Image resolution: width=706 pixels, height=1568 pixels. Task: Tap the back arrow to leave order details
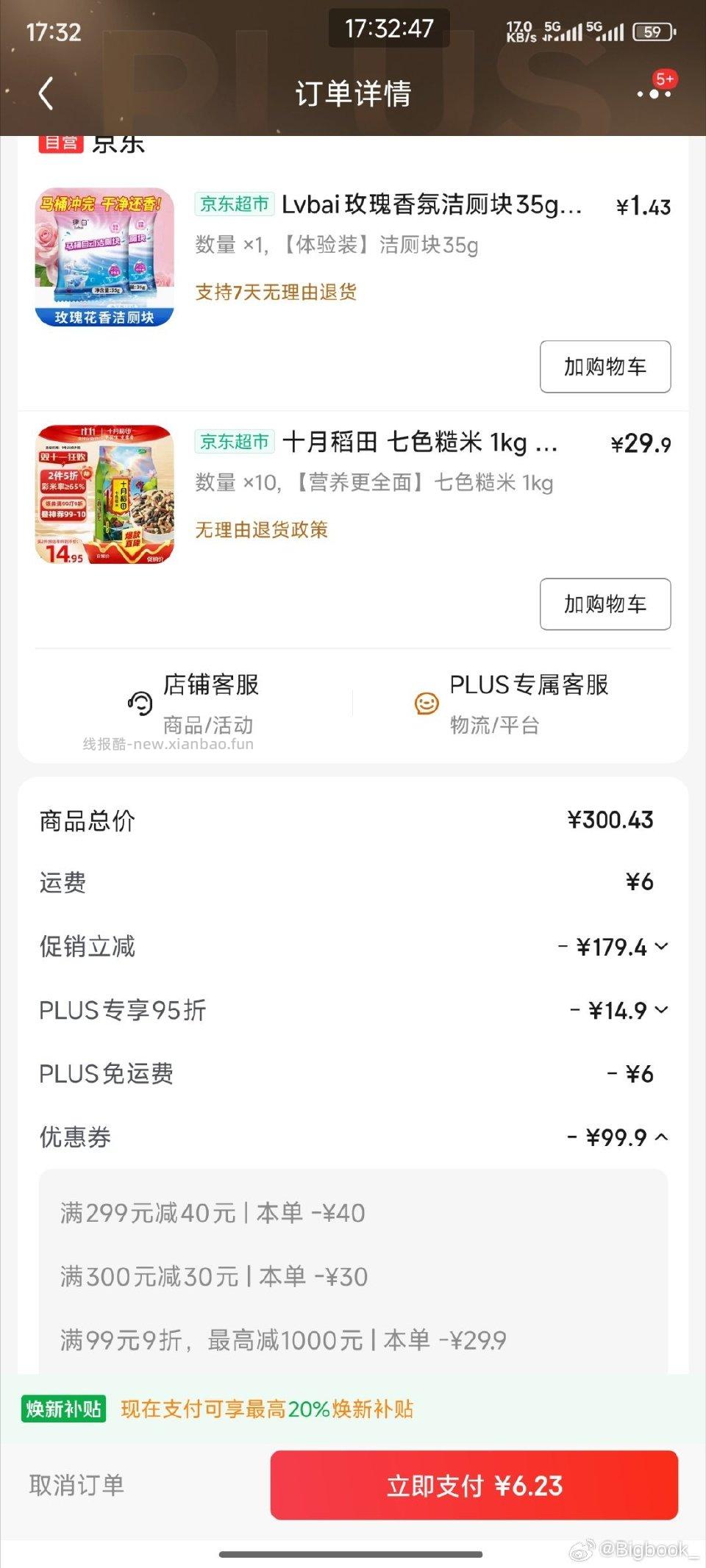[x=46, y=94]
